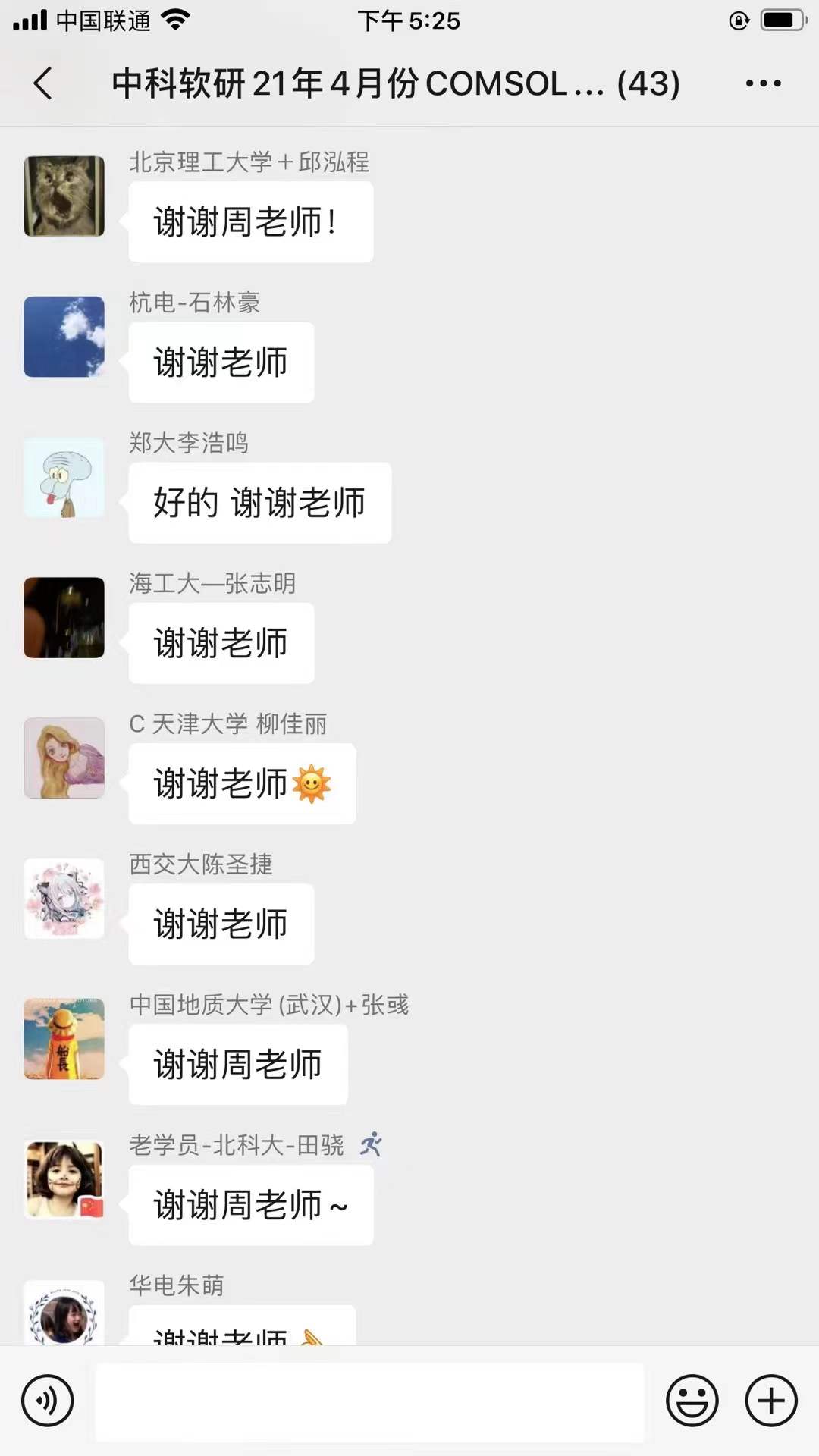Open avatar of 老学员-北科大-田骁

pyautogui.click(x=64, y=1180)
